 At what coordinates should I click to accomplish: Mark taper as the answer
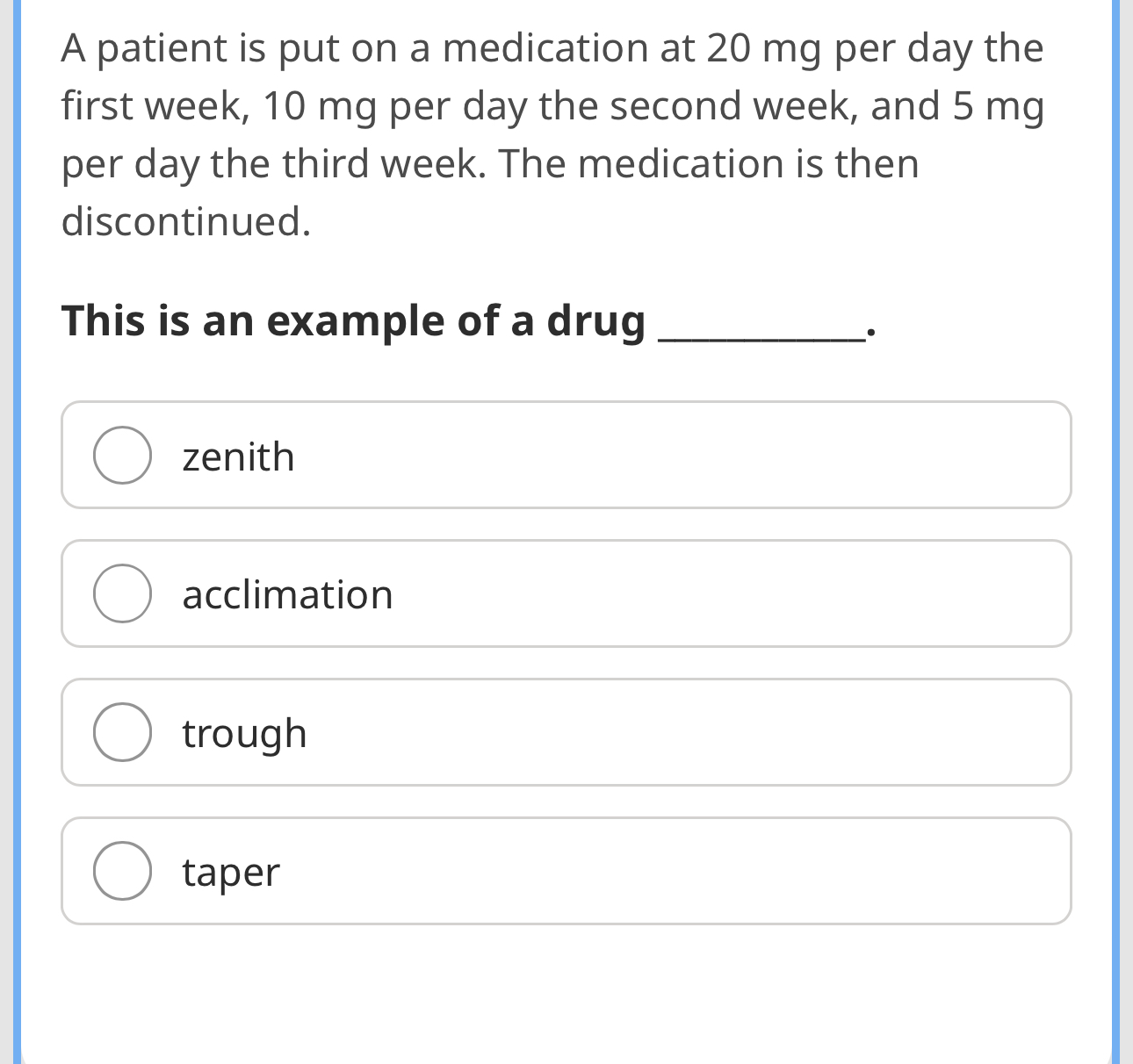tap(122, 871)
